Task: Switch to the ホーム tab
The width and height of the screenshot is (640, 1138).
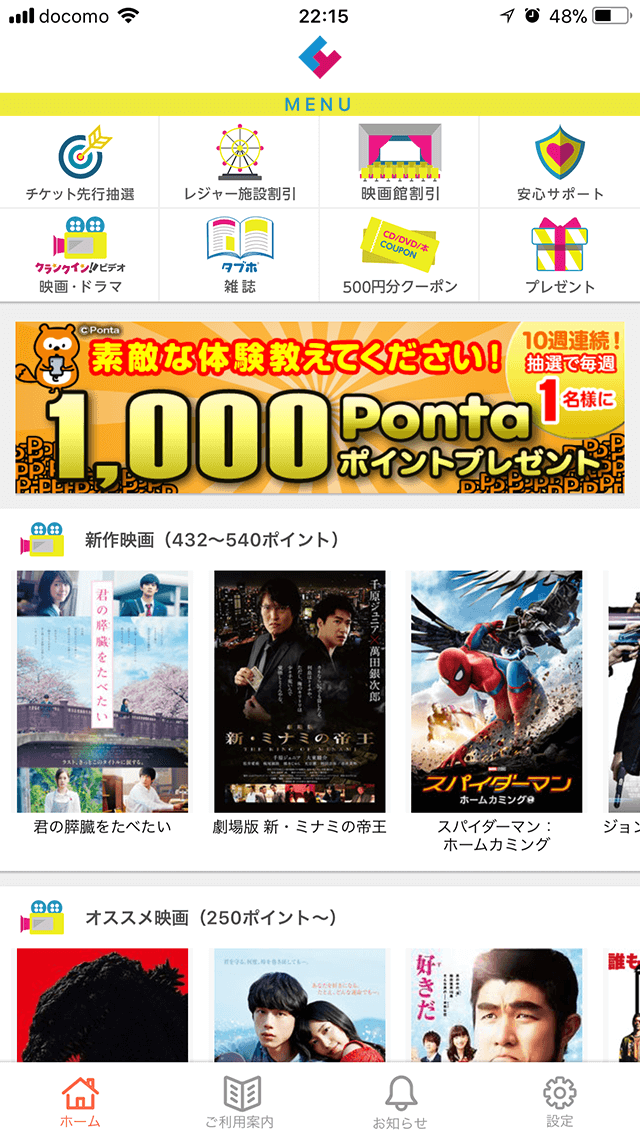Action: [x=80, y=1100]
